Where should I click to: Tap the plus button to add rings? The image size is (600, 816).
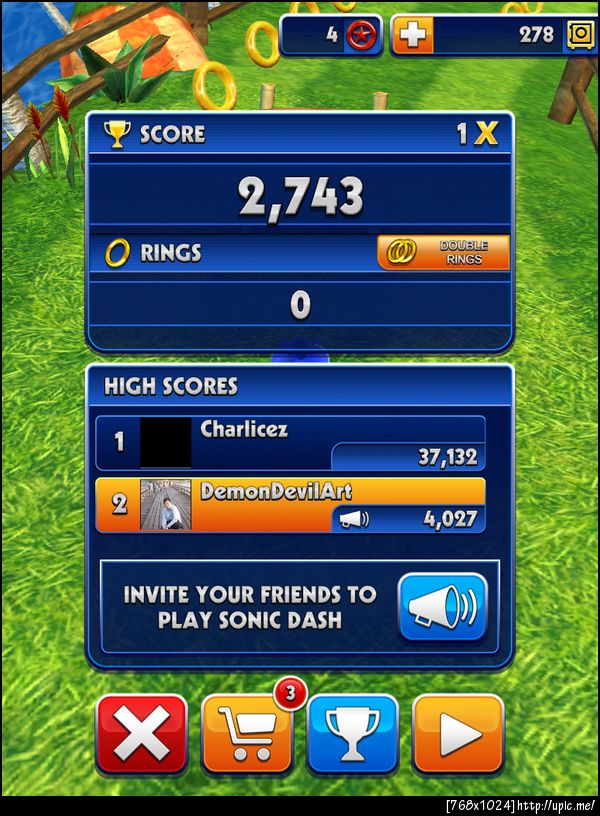coord(411,36)
